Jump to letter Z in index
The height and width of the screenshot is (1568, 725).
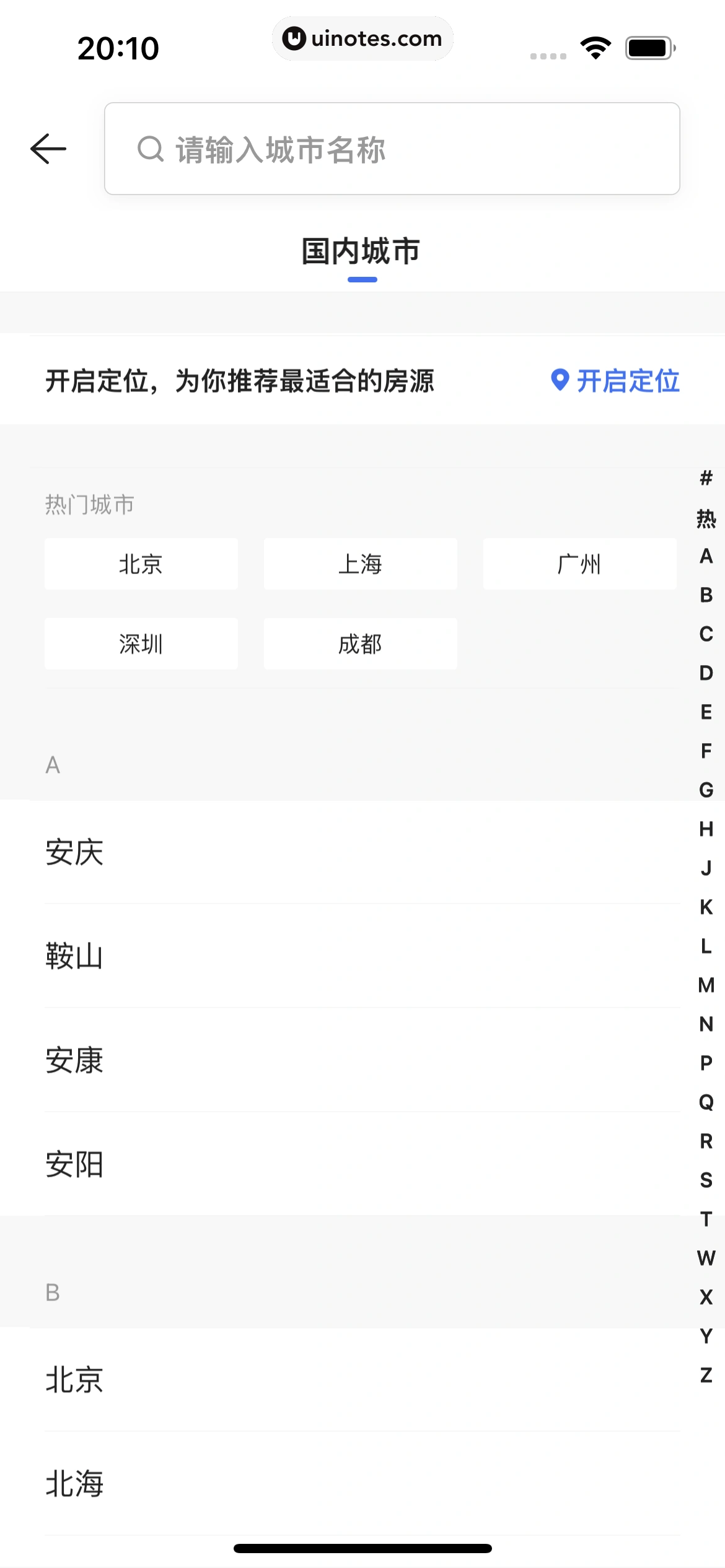coord(706,1375)
